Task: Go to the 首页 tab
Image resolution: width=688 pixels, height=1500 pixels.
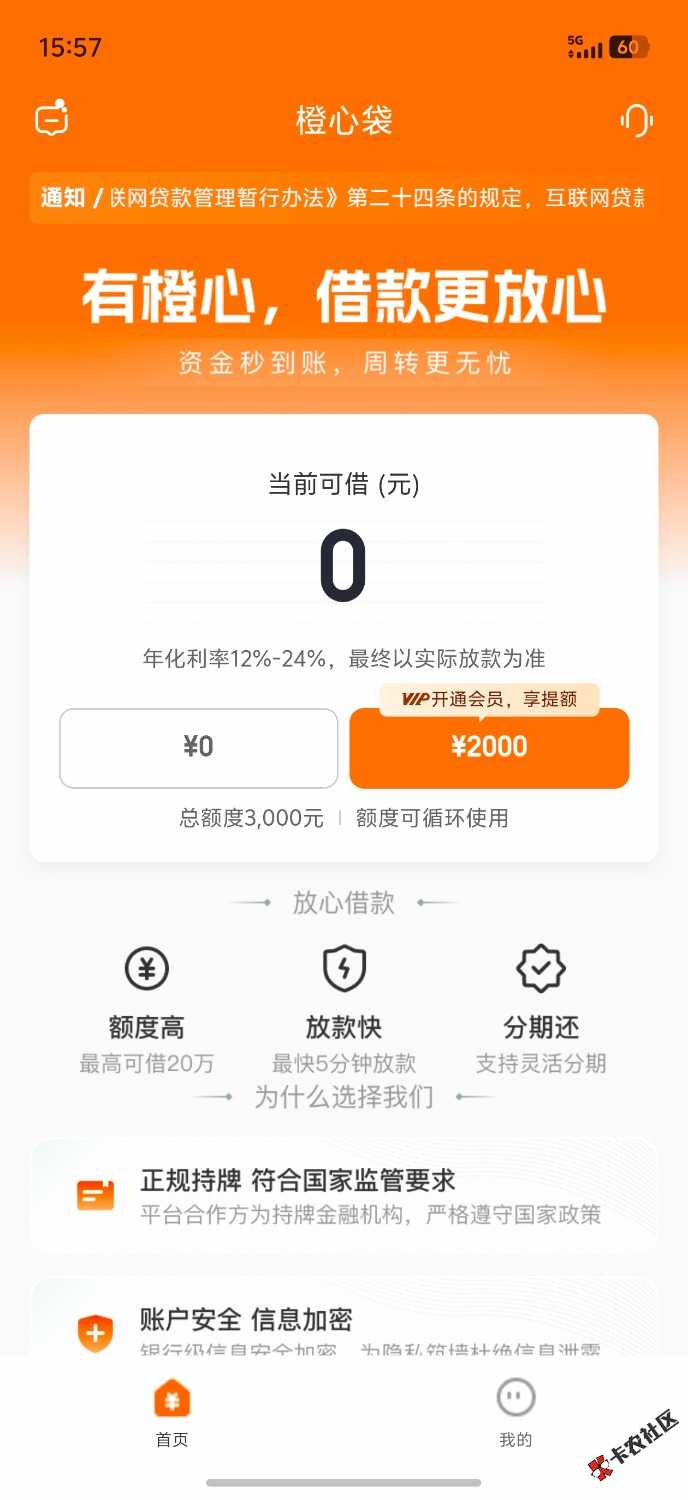Action: (172, 1412)
